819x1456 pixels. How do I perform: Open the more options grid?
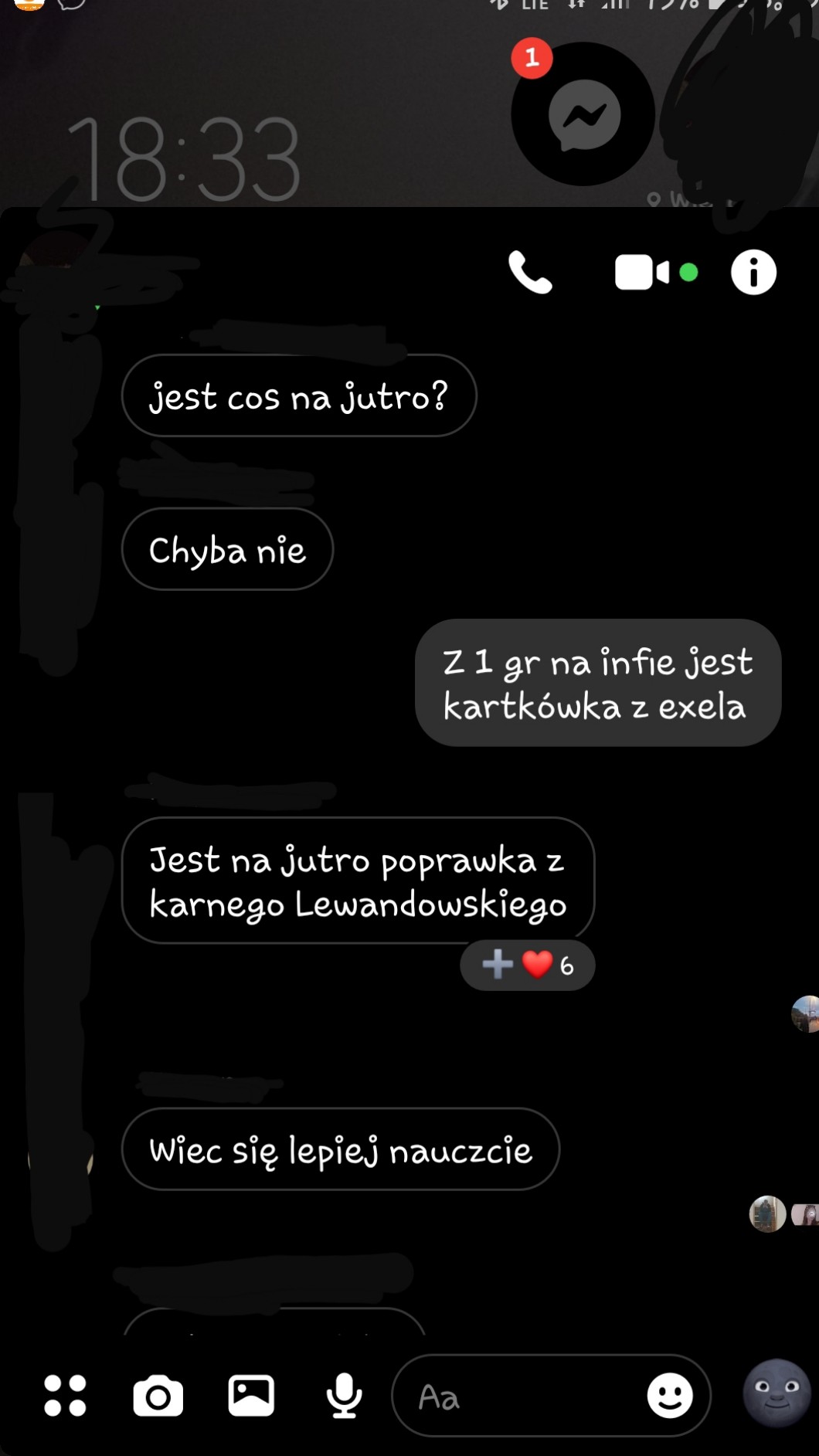[x=65, y=1395]
